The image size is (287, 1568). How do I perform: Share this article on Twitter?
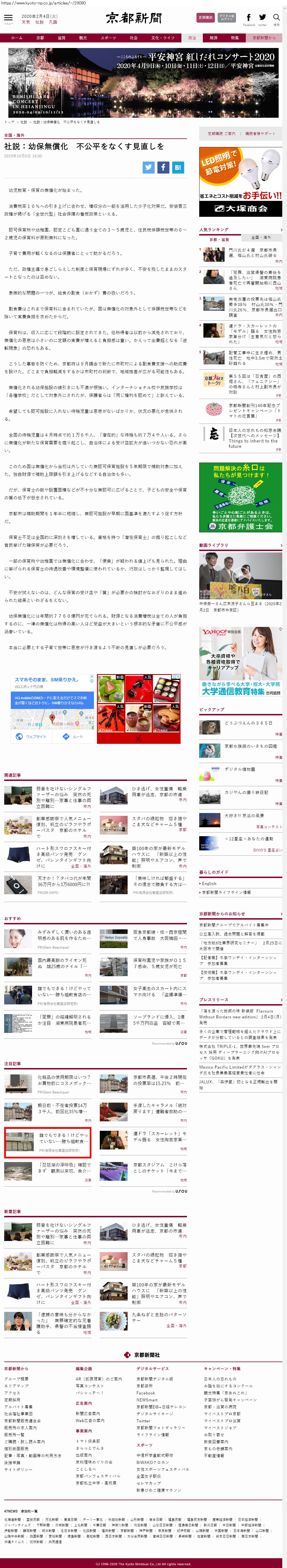[148, 167]
